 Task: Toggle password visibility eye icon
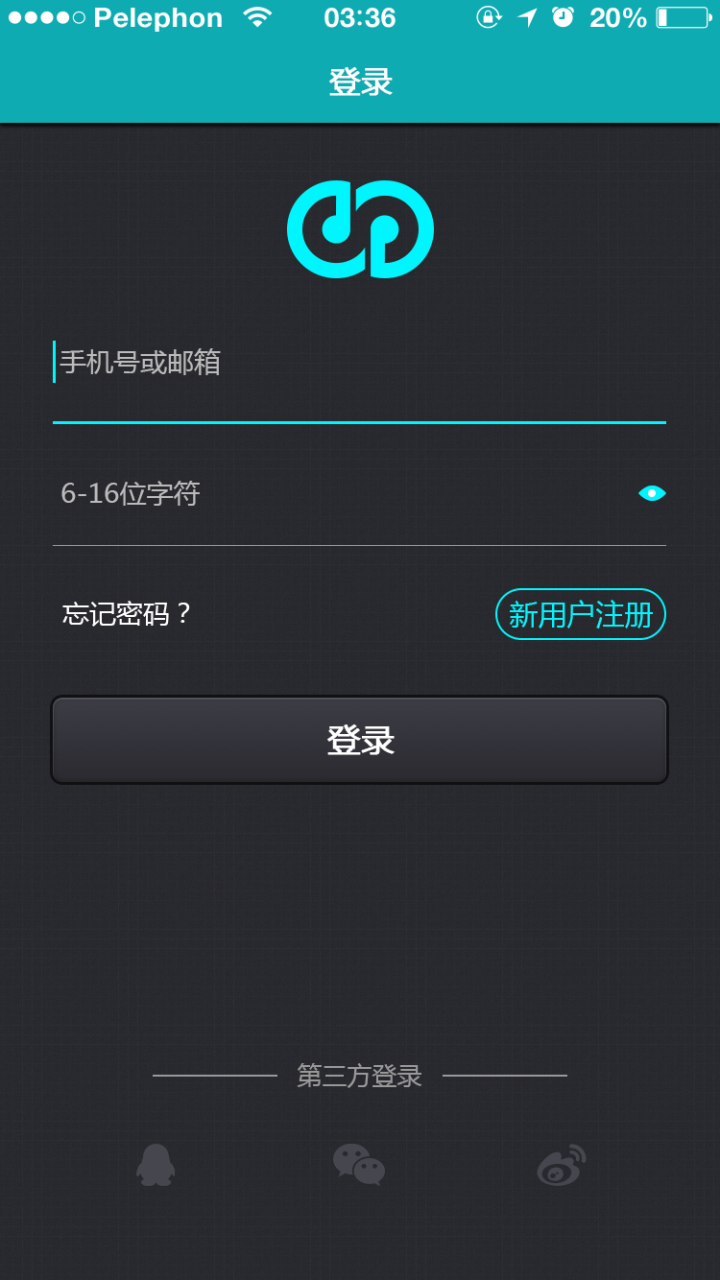tap(652, 494)
